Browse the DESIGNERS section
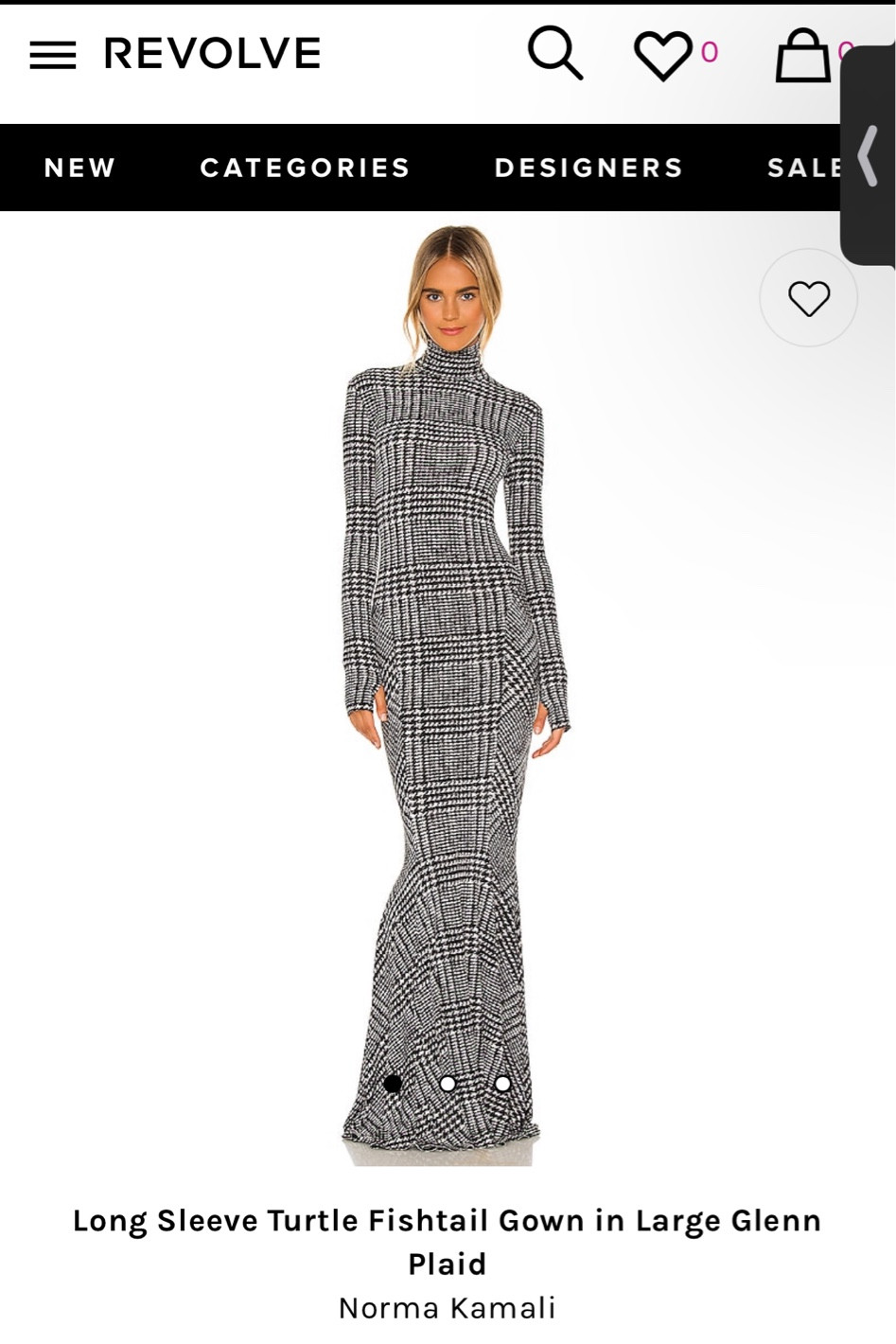The image size is (896, 1344). pyautogui.click(x=589, y=168)
